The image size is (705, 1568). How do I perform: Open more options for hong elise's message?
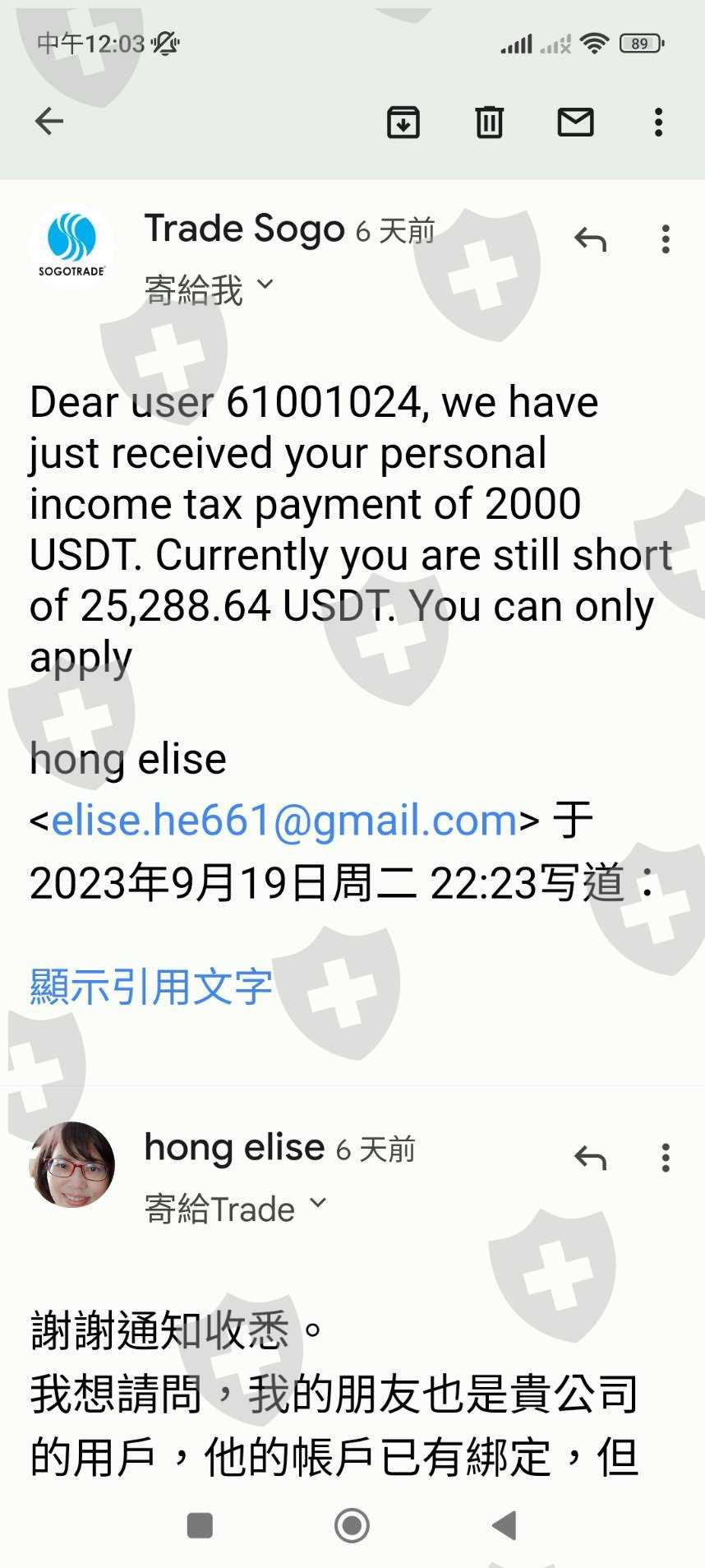click(666, 1158)
